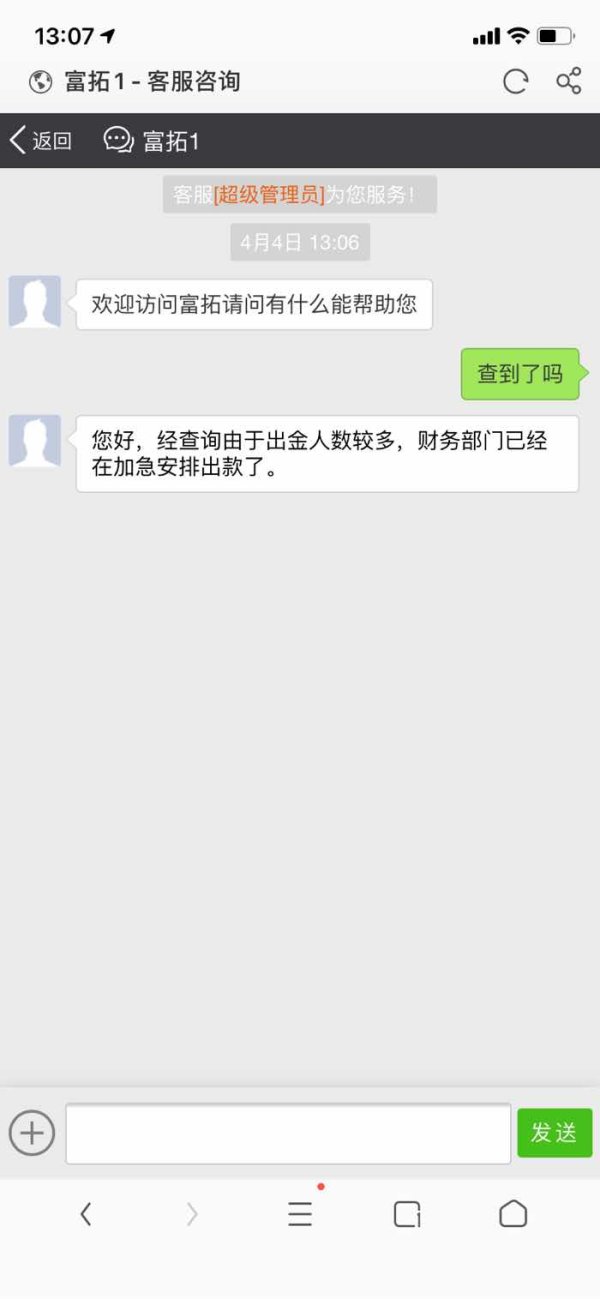Viewport: 600px width, 1299px height.
Task: Open the browser menu button
Action: tap(300, 1214)
